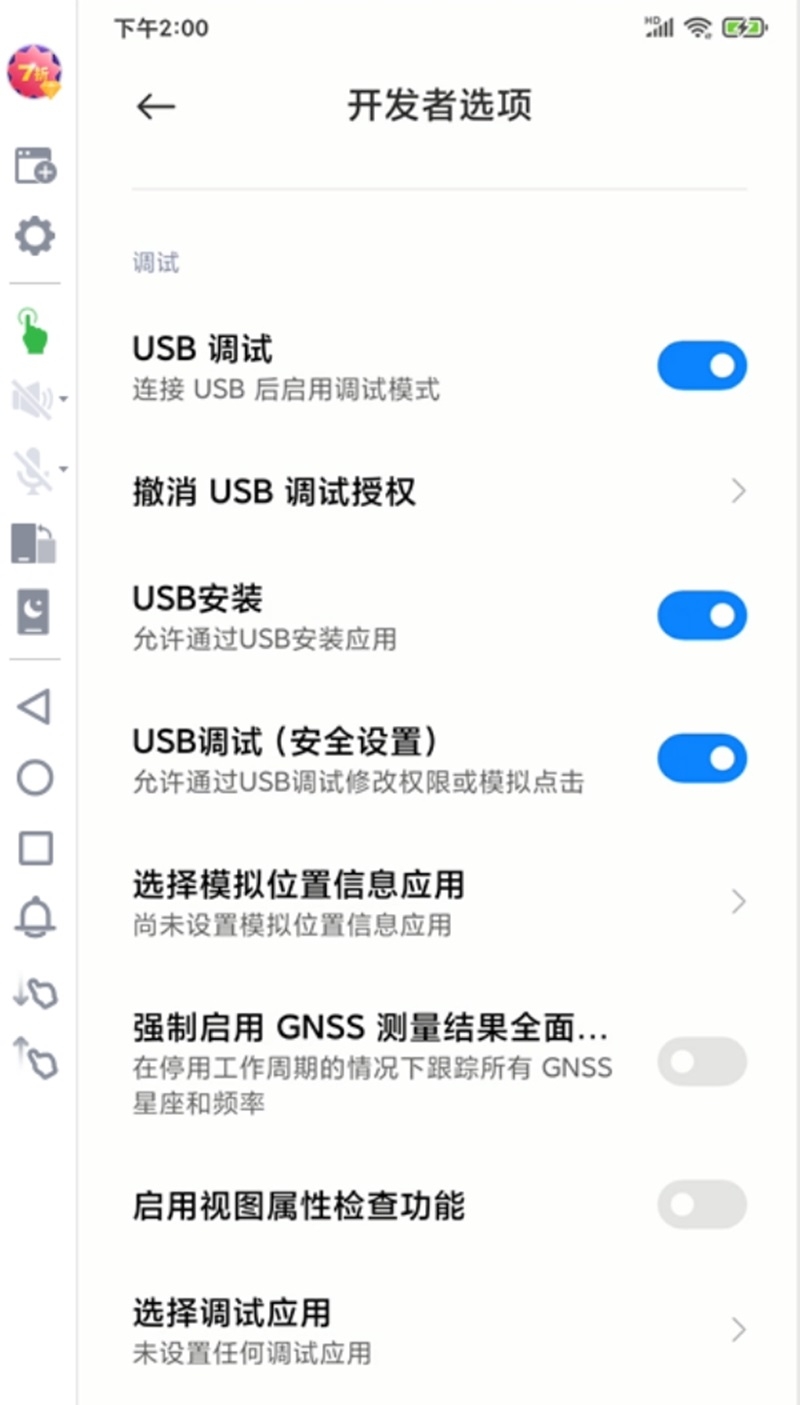Disable the USB安装 toggle

701,615
